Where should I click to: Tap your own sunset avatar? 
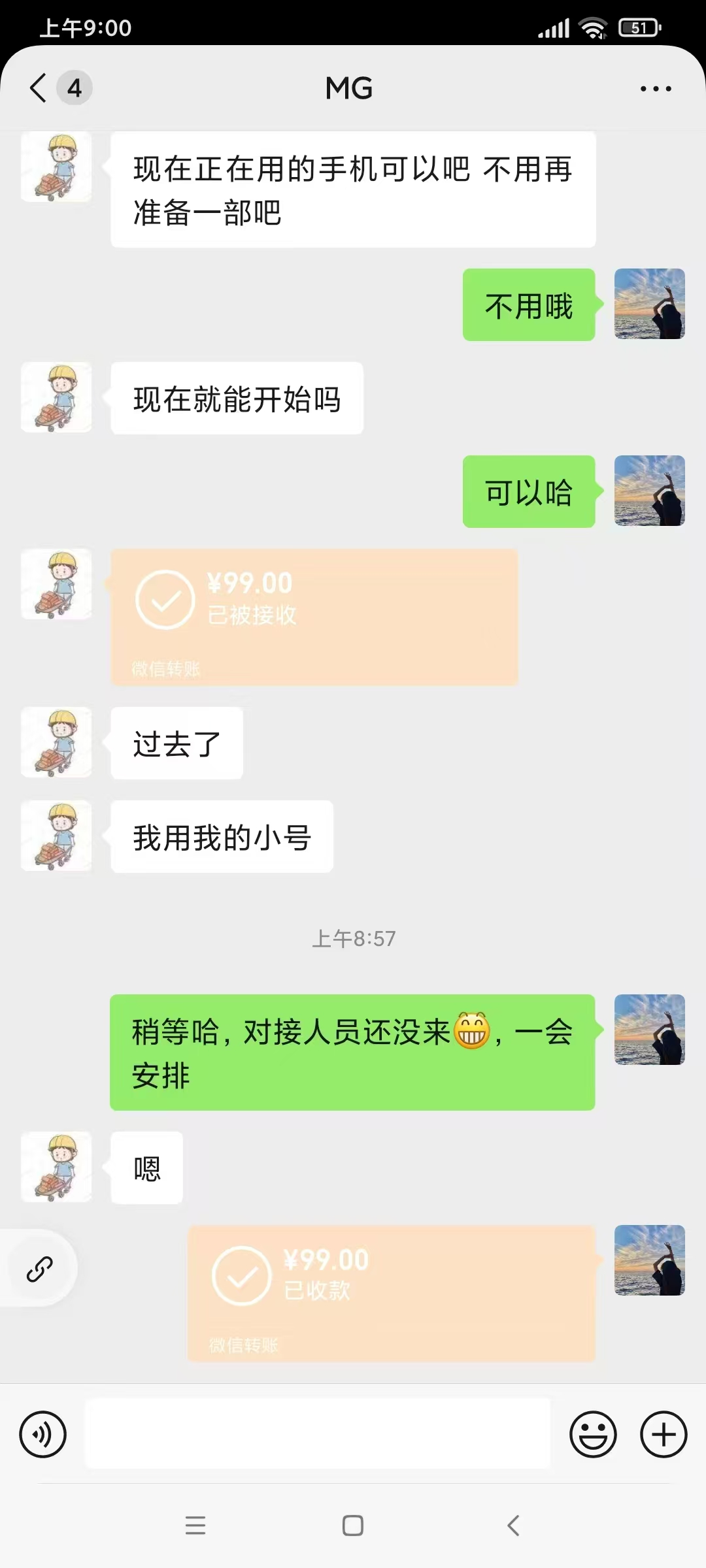(x=649, y=304)
